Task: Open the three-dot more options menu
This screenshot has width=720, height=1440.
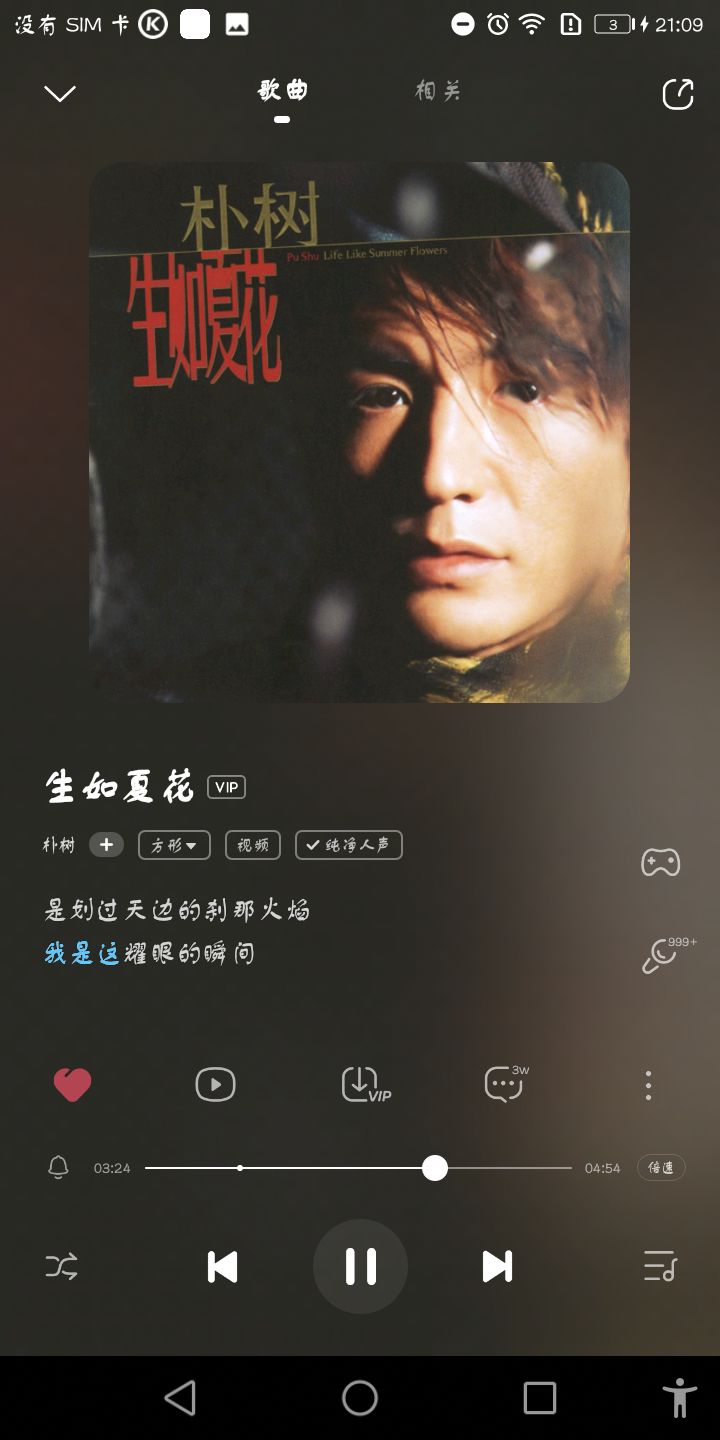Action: [648, 1085]
